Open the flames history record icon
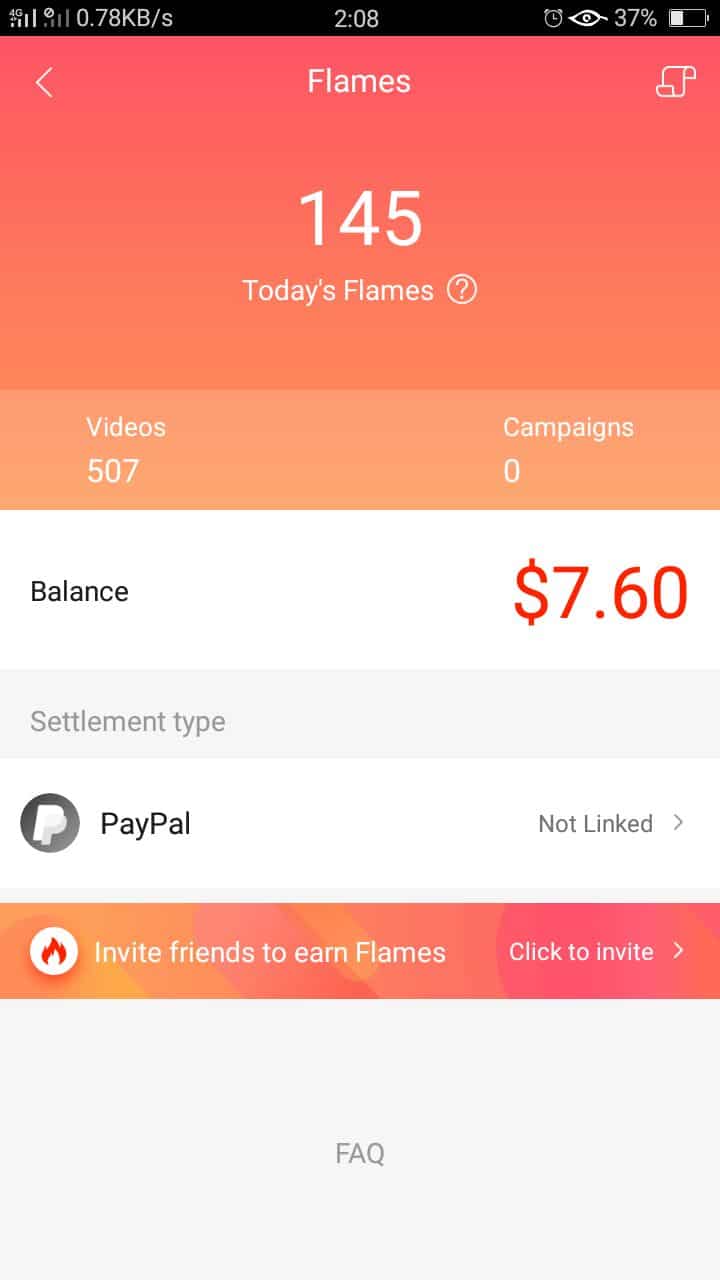The image size is (720, 1280). 675,82
